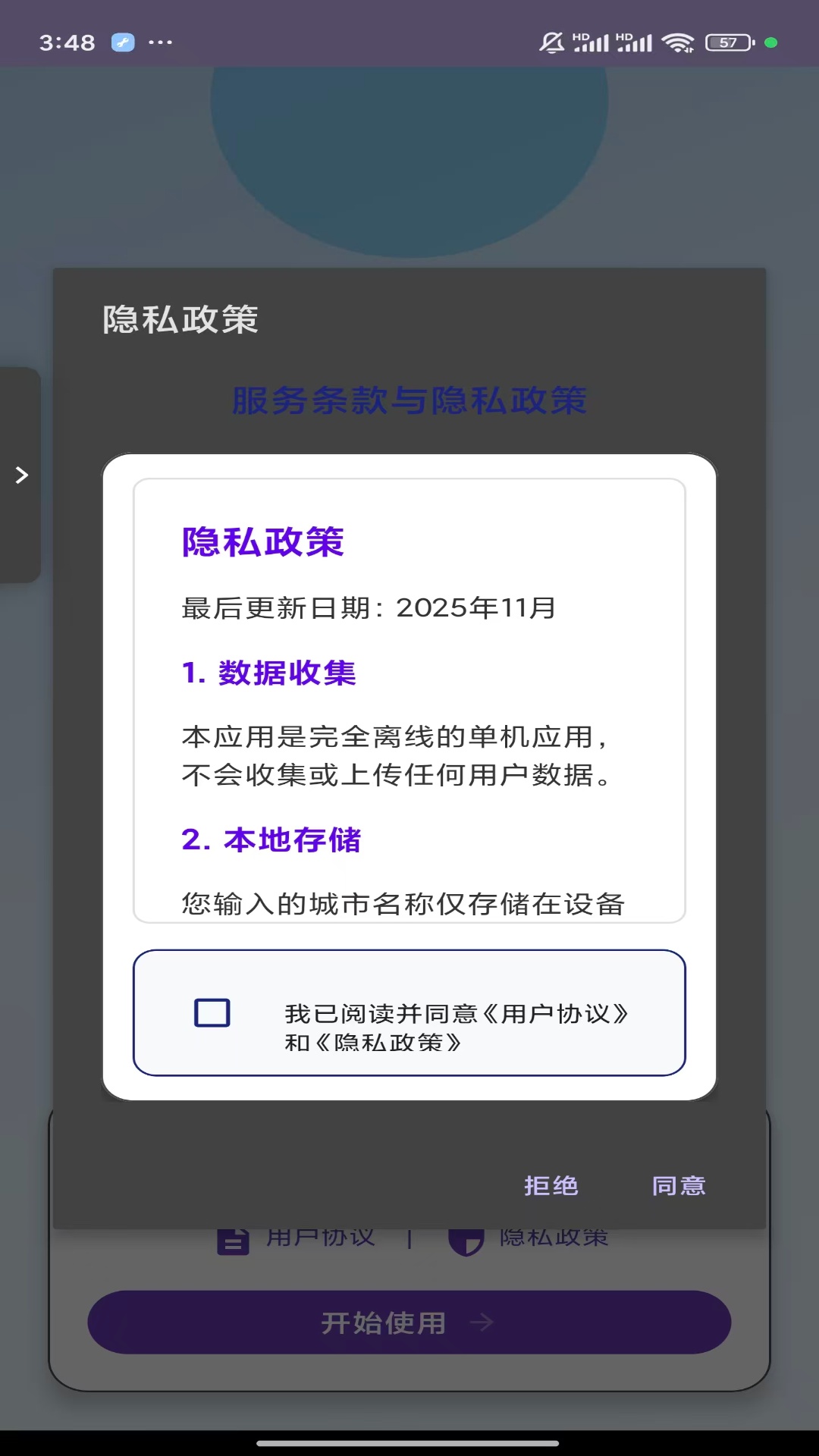The height and width of the screenshot is (1456, 819).
Task: Click the arrow icon inside 开始使用 button
Action: tap(483, 1322)
